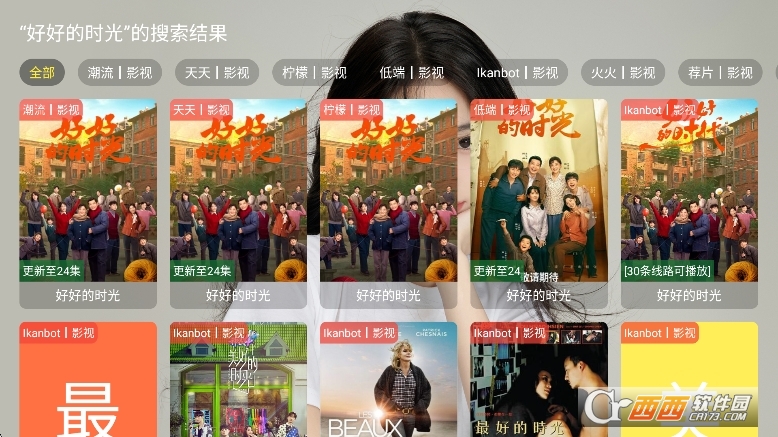Show Ikanbot | 影视 results only
Screen dimensions: 778x437
pyautogui.click(x=517, y=72)
